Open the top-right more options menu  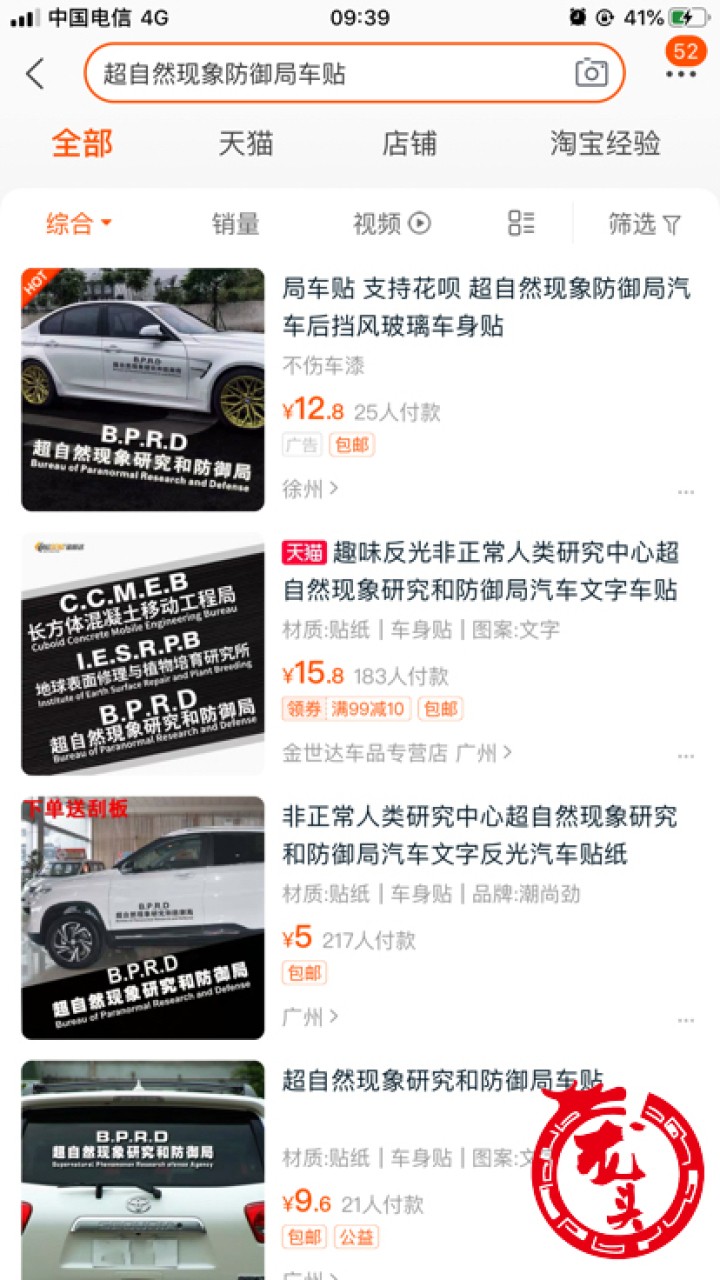[x=681, y=74]
